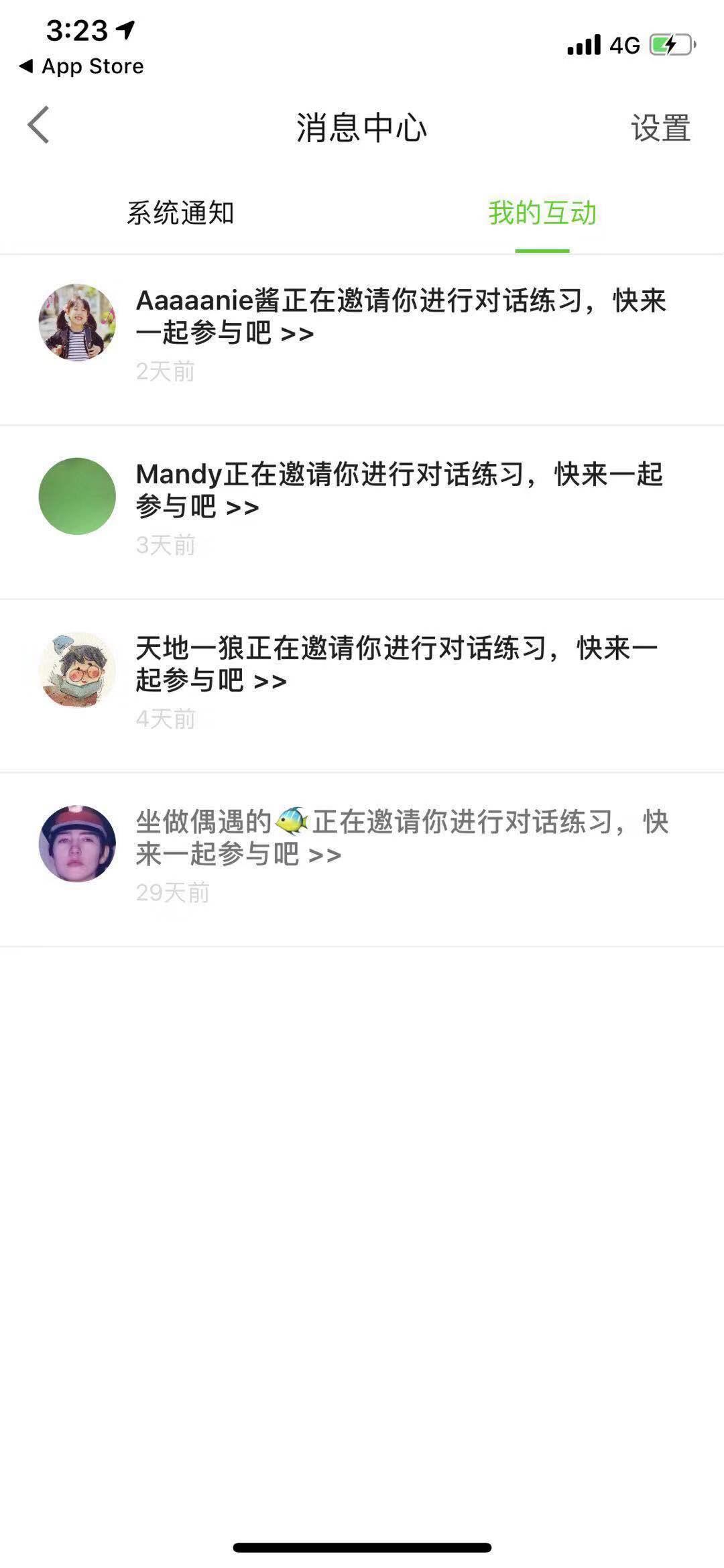Open 坐做偶遇的's invitation from 29天前
724x1568 pixels.
[362, 859]
